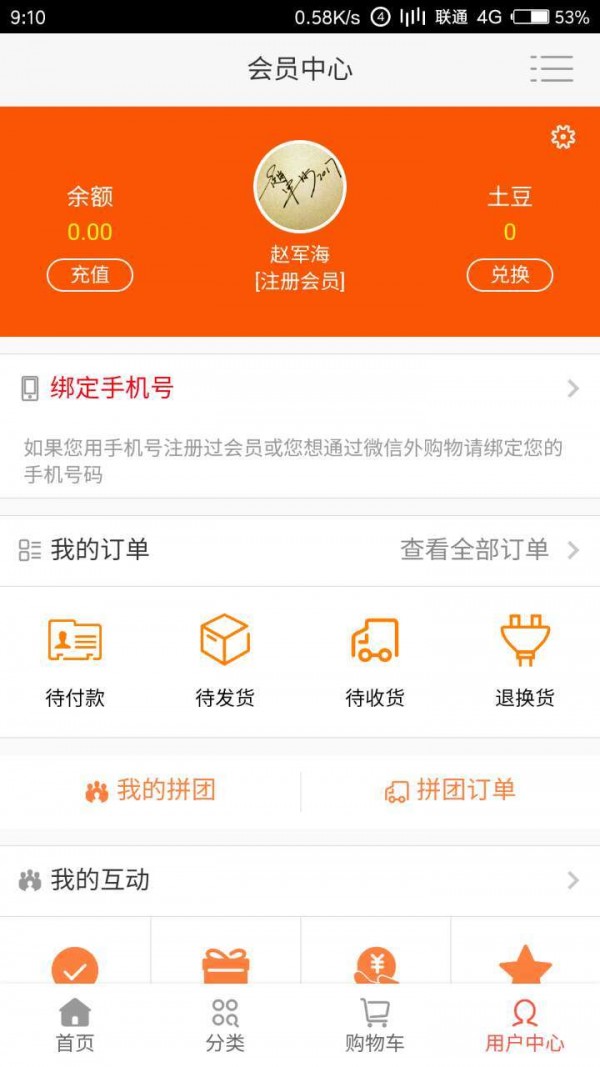Switch to 分类 categories tab

(225, 1025)
